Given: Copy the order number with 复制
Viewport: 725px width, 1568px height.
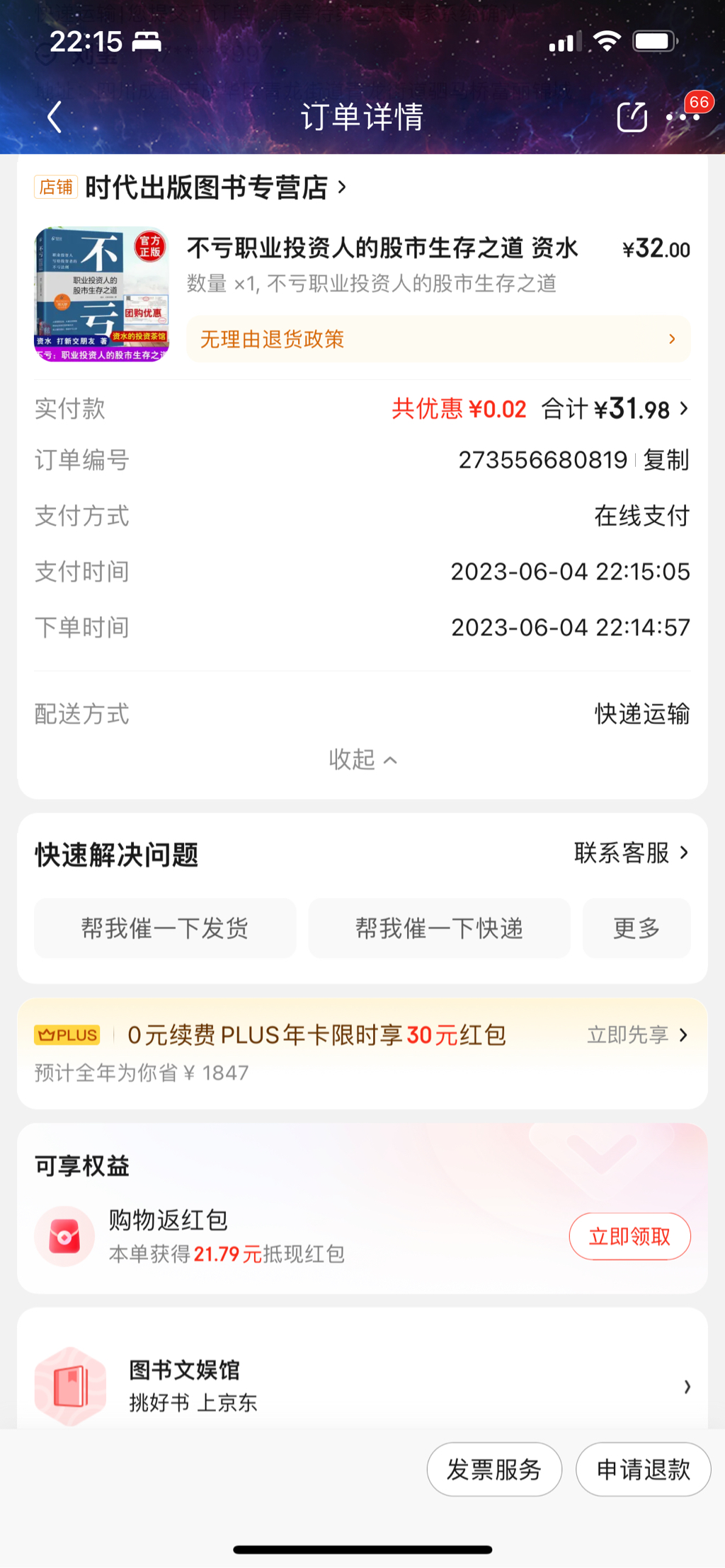Looking at the screenshot, I should coord(666,460).
